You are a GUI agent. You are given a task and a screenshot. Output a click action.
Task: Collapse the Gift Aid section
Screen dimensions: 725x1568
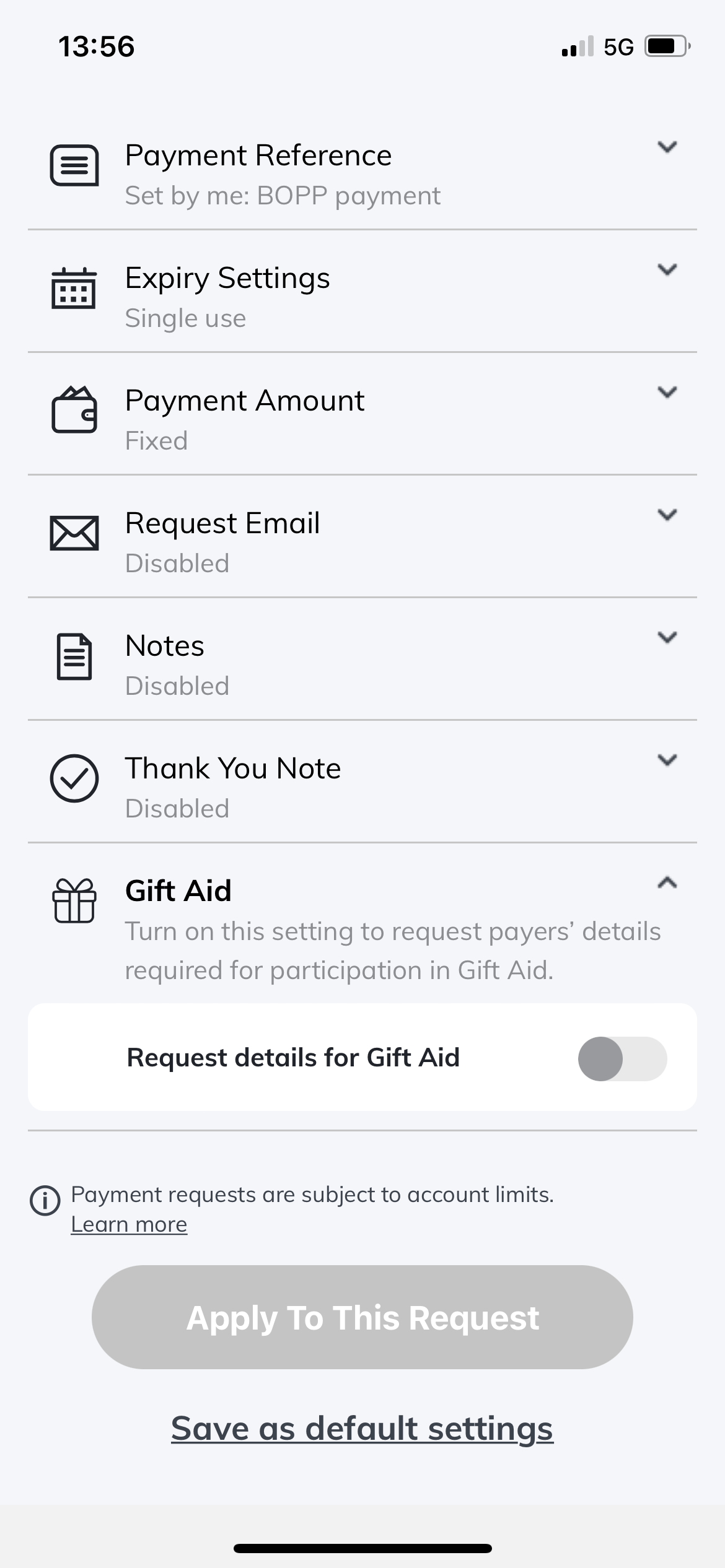click(x=667, y=883)
